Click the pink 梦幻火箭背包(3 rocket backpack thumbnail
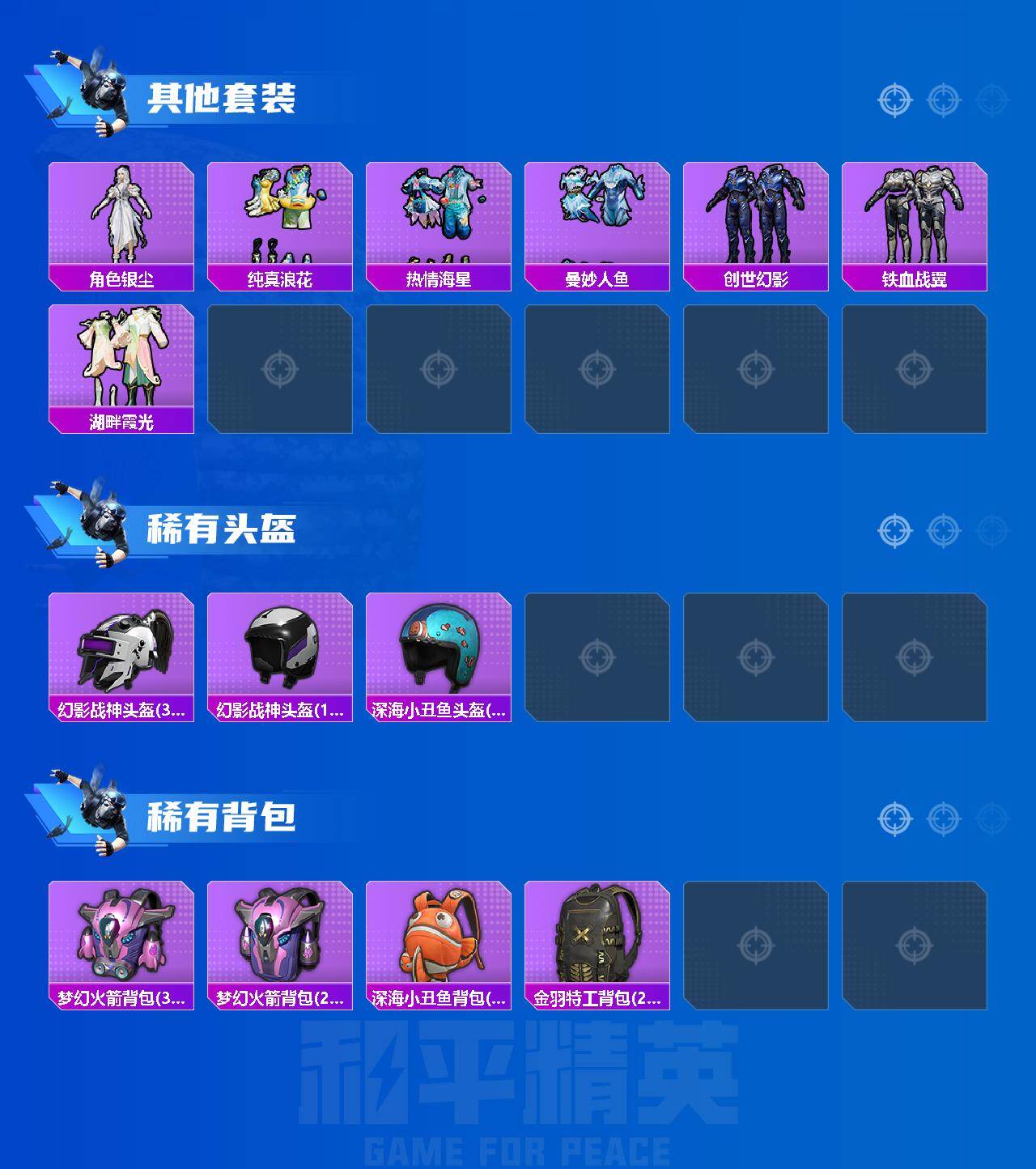1036x1169 pixels. [x=120, y=943]
